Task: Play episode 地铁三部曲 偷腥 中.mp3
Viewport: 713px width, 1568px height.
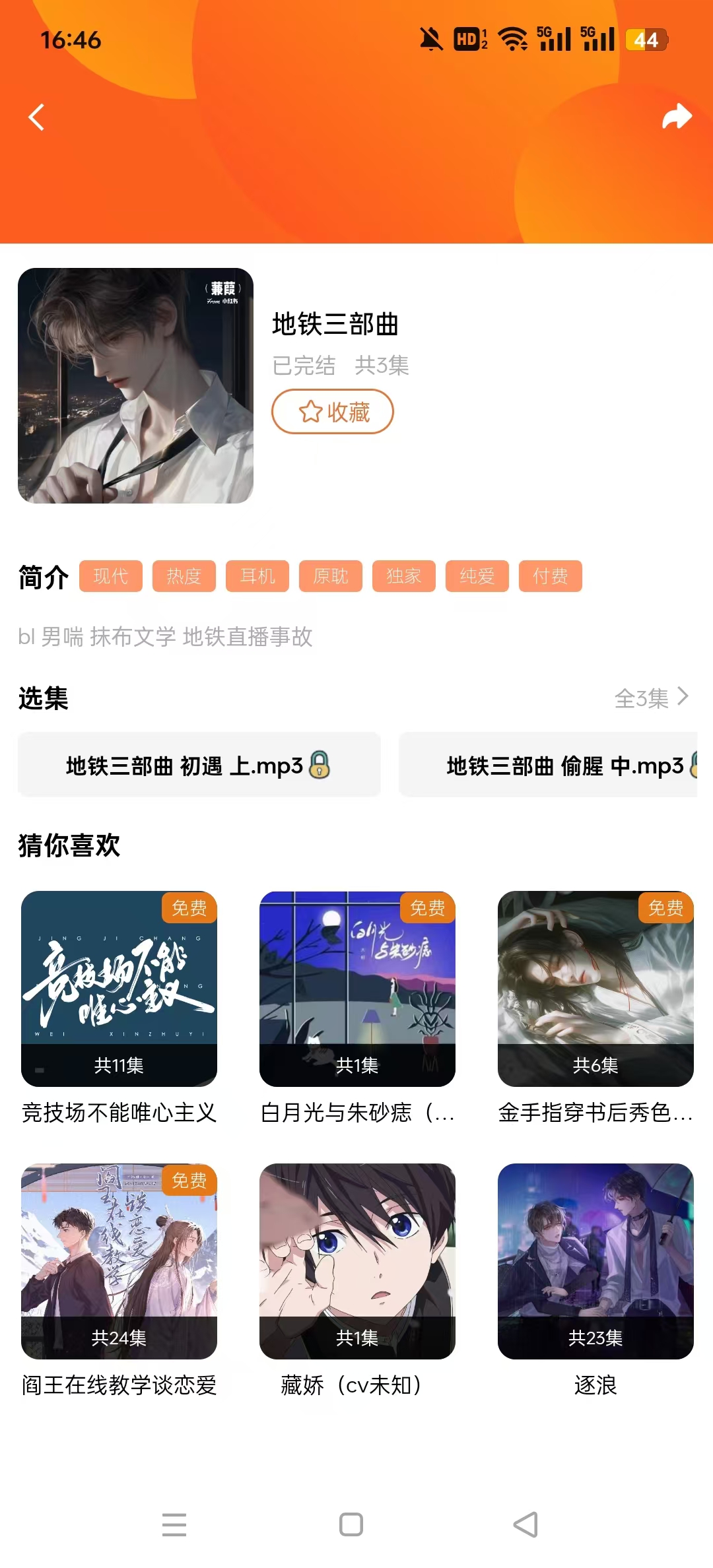Action: point(548,765)
